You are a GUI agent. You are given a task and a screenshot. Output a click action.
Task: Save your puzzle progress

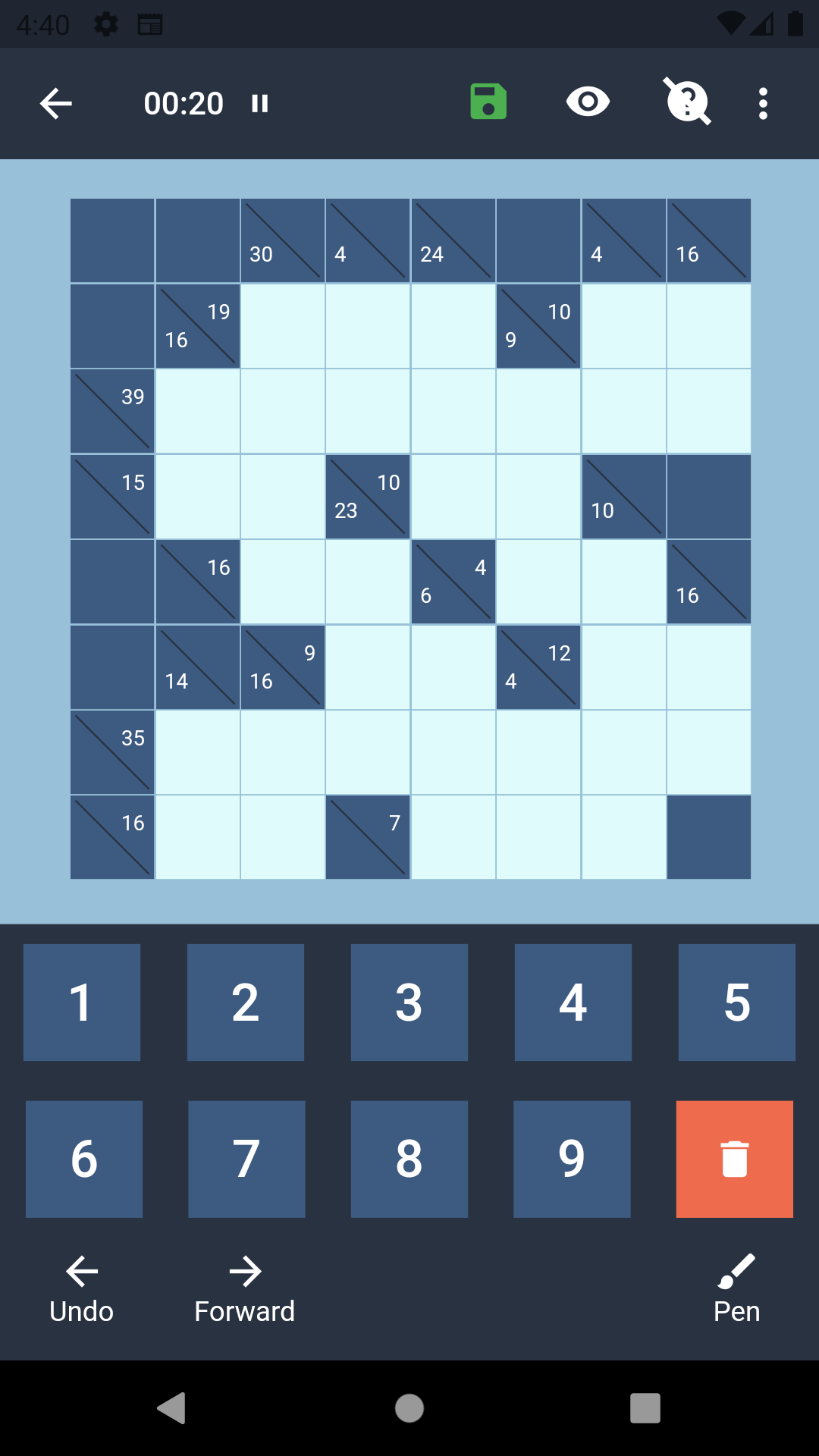click(x=488, y=102)
